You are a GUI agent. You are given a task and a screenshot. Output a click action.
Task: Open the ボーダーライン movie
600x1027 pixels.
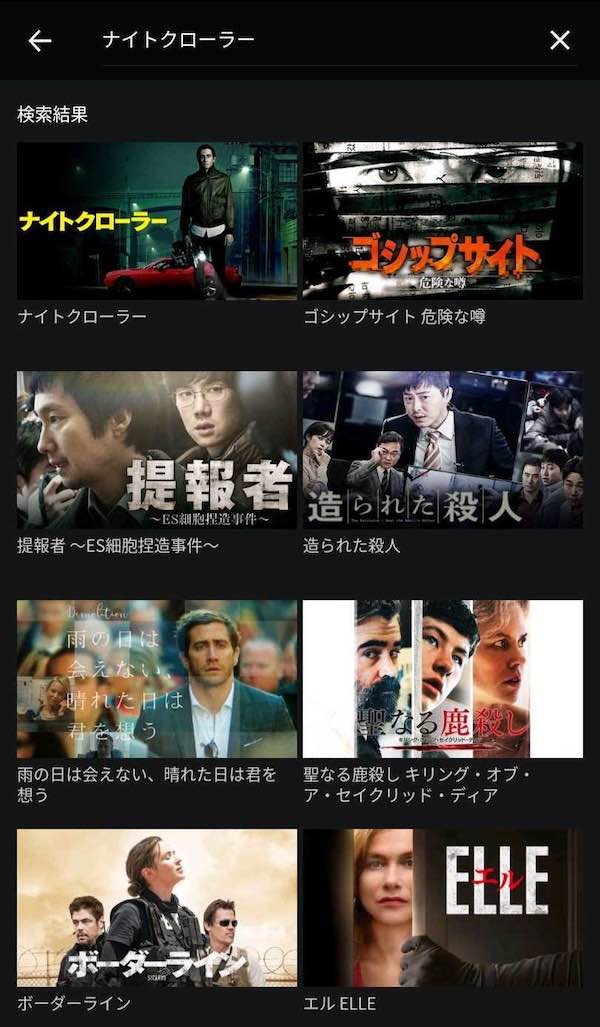click(x=157, y=907)
